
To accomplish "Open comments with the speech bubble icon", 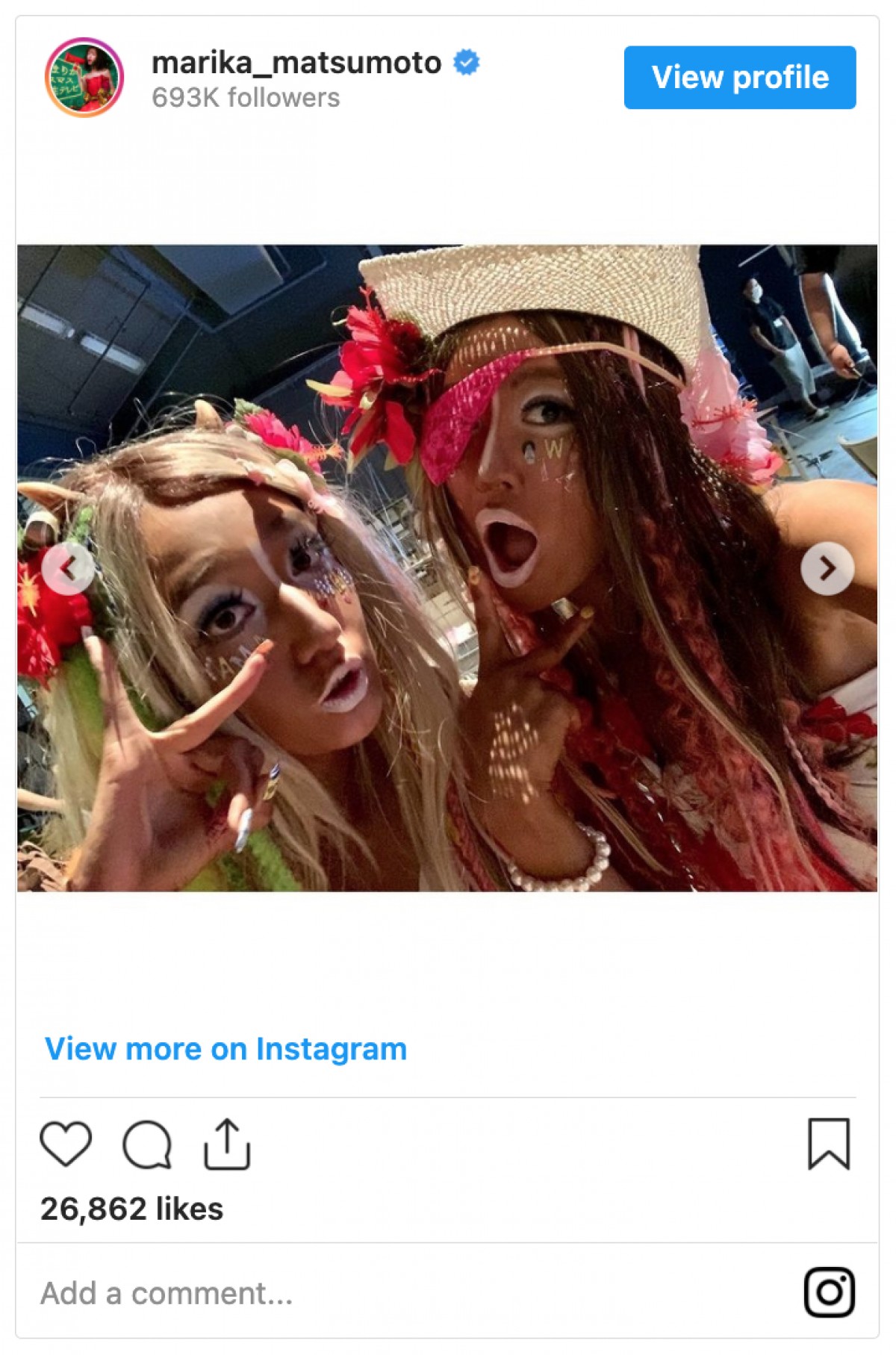I will pyautogui.click(x=147, y=1144).
